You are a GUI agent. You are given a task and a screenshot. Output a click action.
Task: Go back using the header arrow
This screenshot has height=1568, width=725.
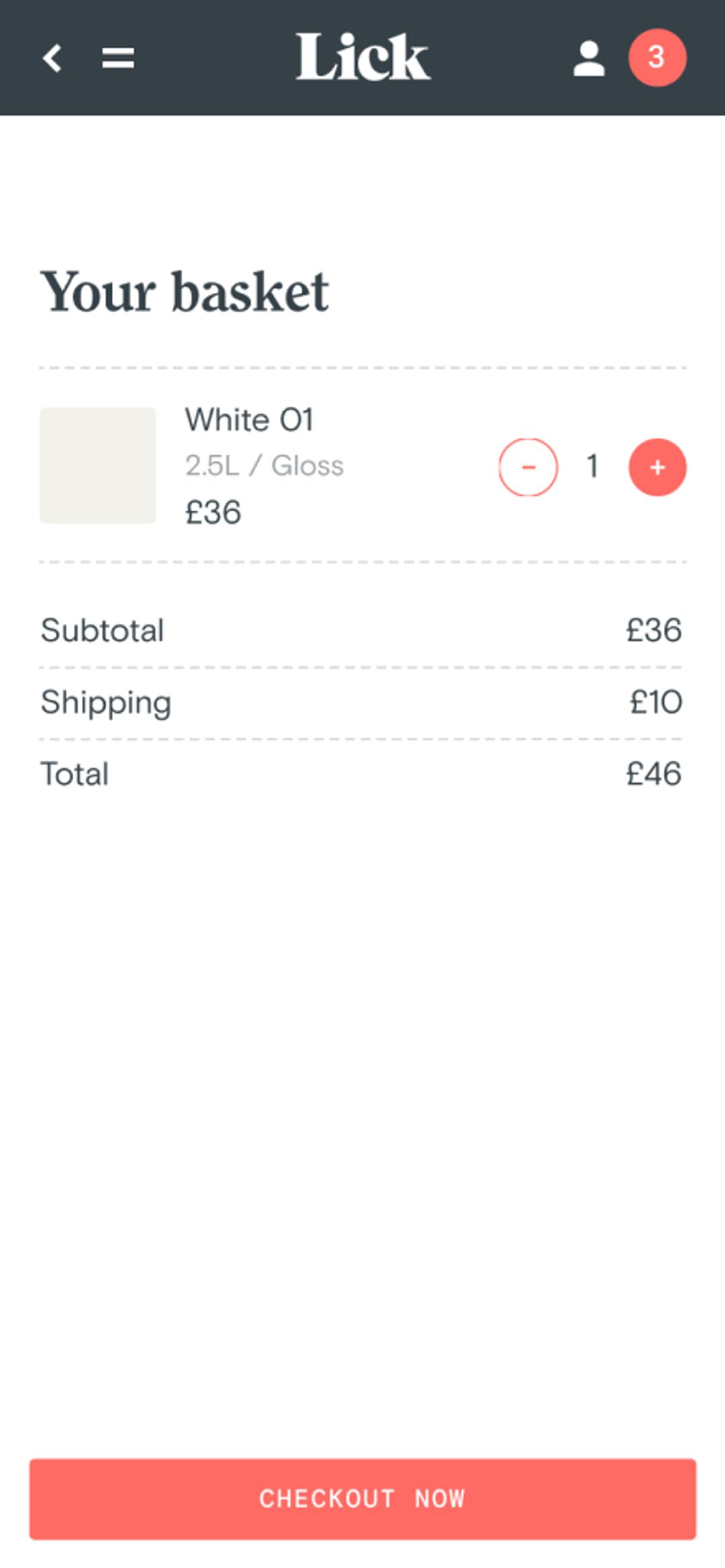click(x=52, y=58)
